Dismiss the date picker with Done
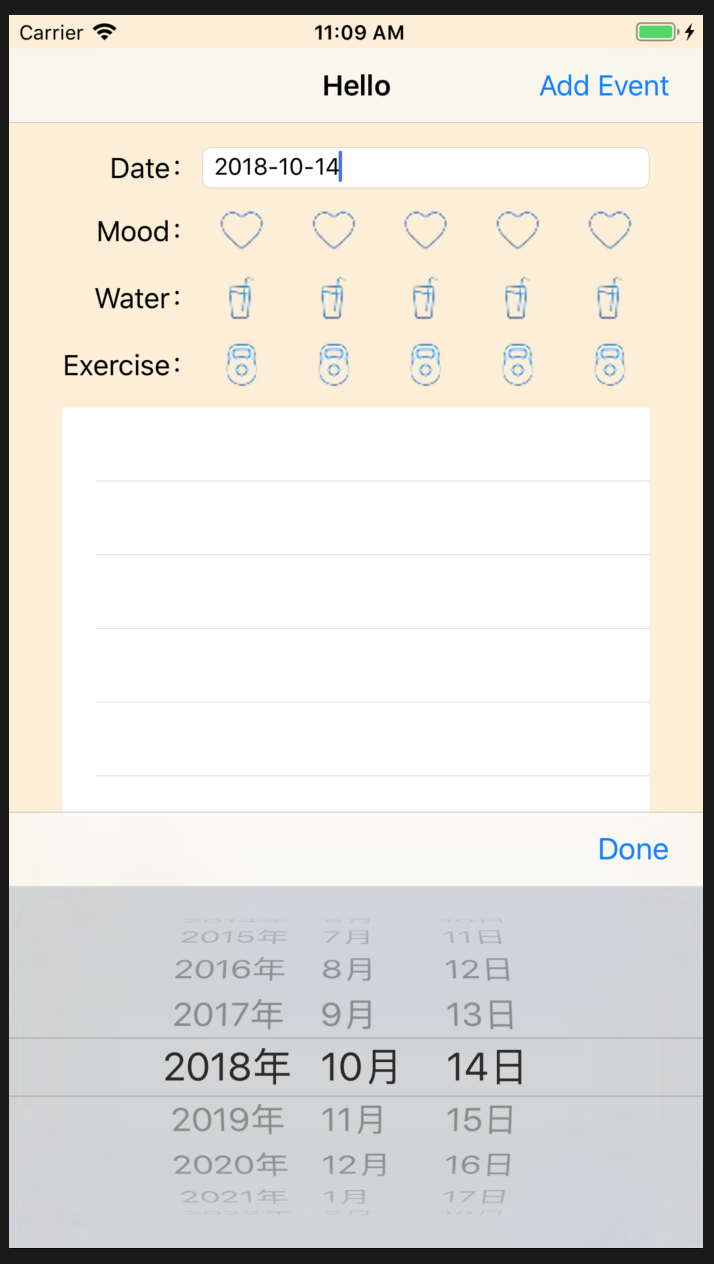This screenshot has height=1264, width=714. point(633,849)
